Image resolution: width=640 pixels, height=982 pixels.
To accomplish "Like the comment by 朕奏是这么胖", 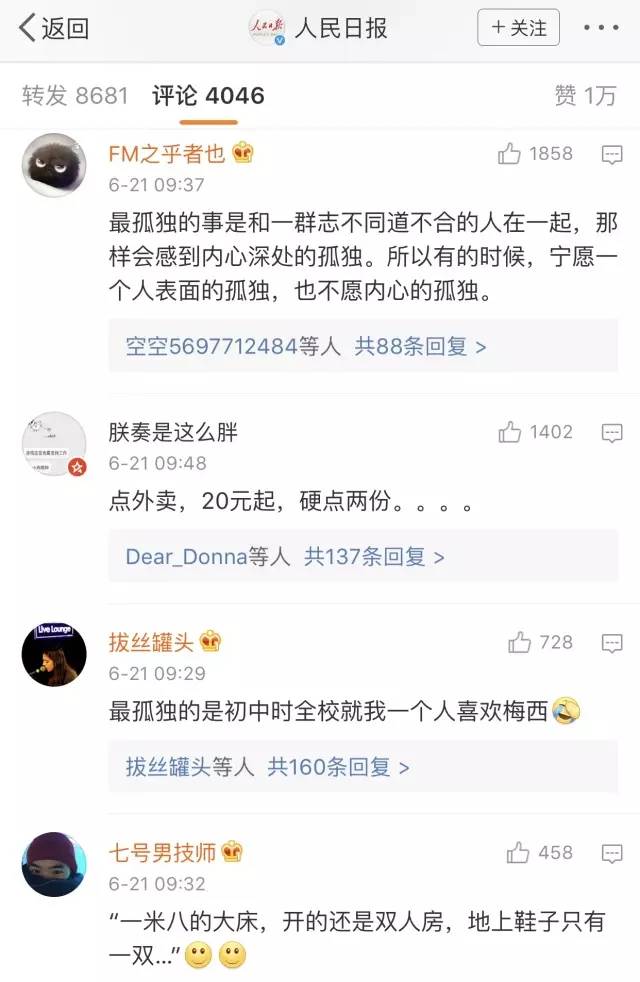I will click(511, 432).
